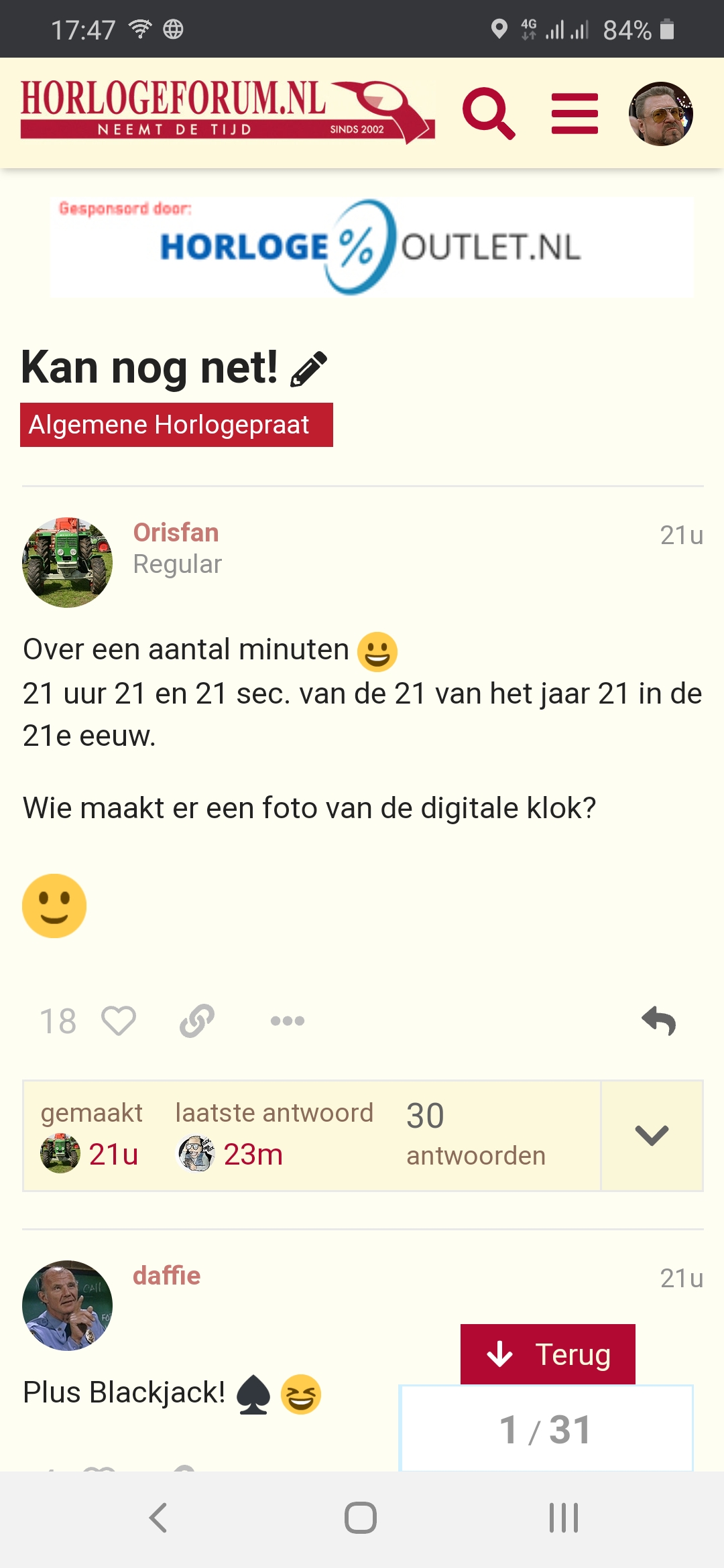724x1568 pixels.
Task: Go back with system back button
Action: 158,1518
